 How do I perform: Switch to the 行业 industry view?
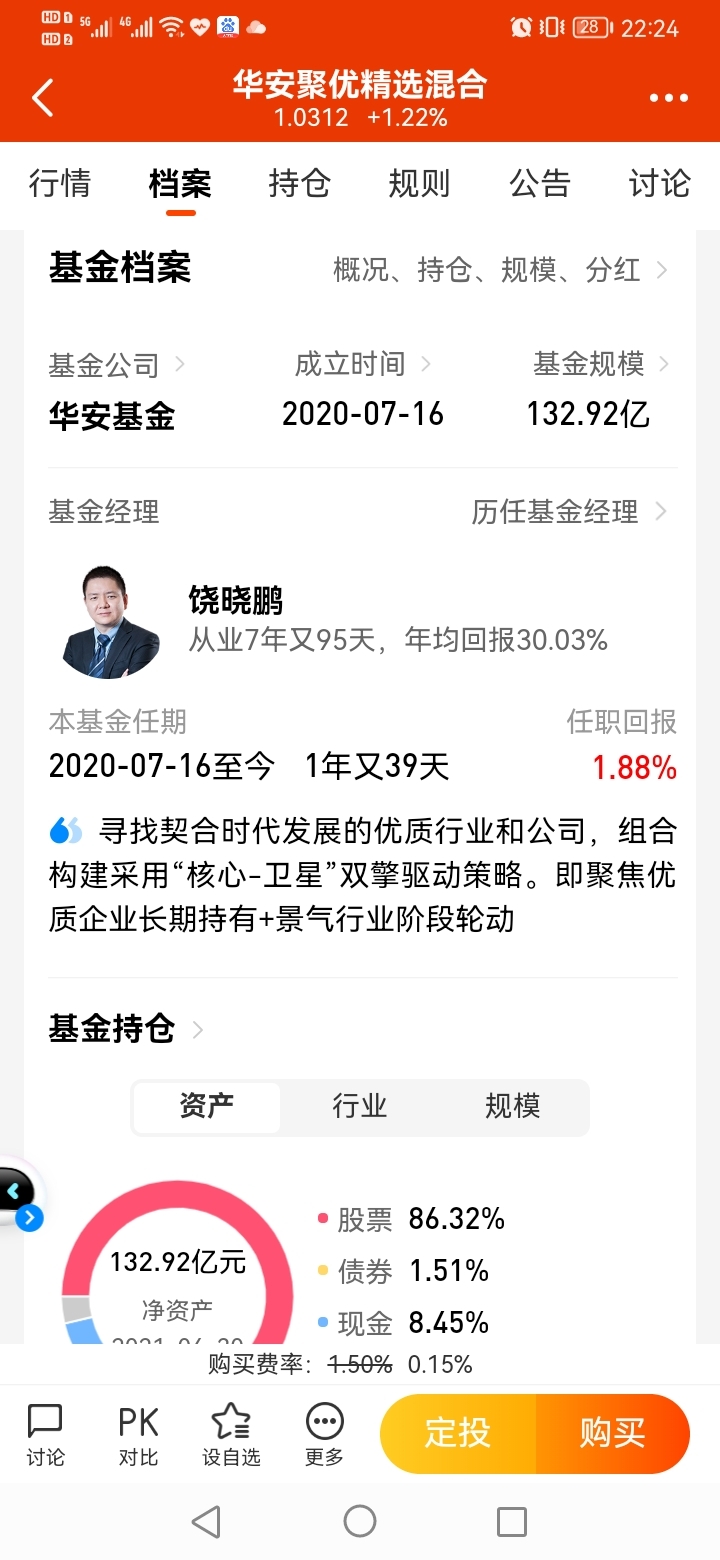coord(360,1107)
